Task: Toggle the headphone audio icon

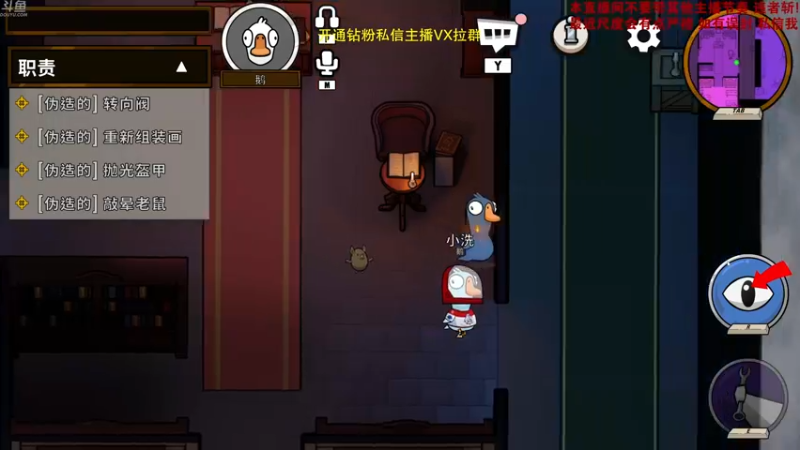Action: click(x=327, y=18)
